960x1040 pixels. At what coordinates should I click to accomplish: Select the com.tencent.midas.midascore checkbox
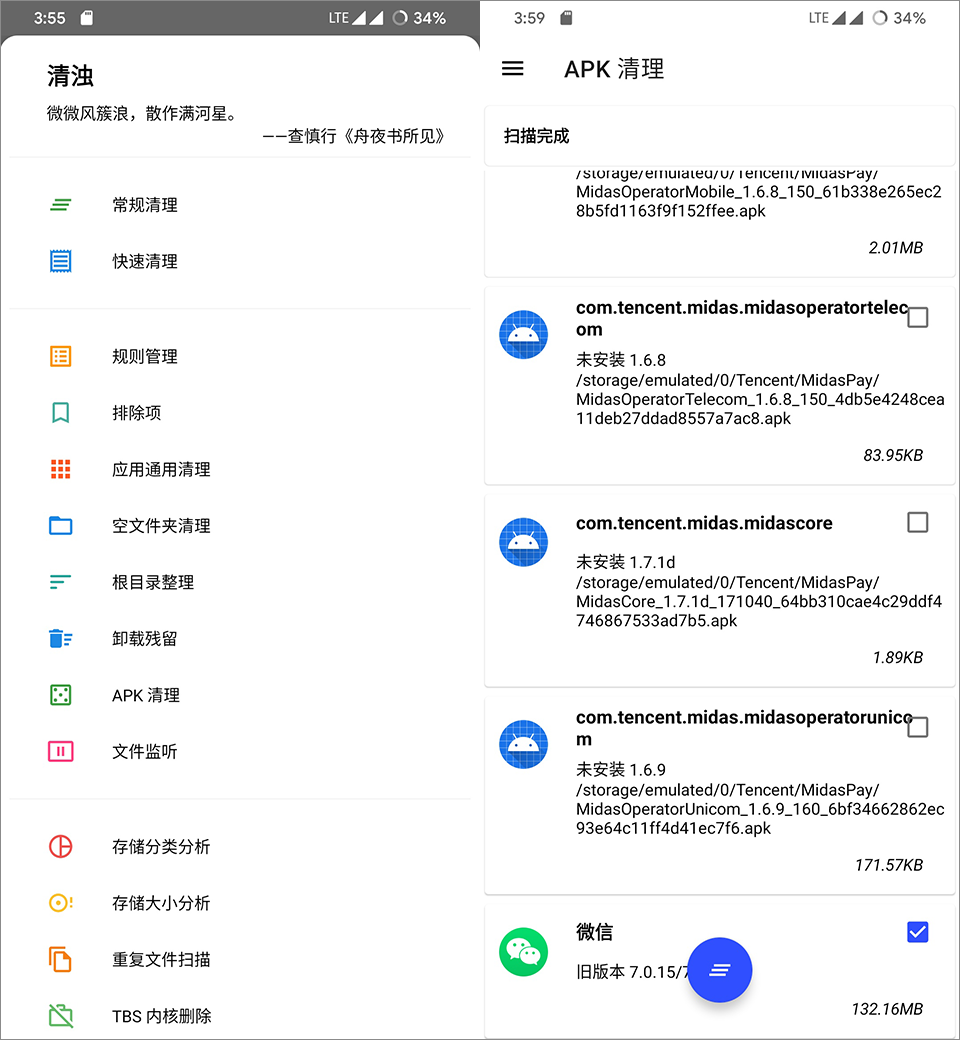(918, 522)
